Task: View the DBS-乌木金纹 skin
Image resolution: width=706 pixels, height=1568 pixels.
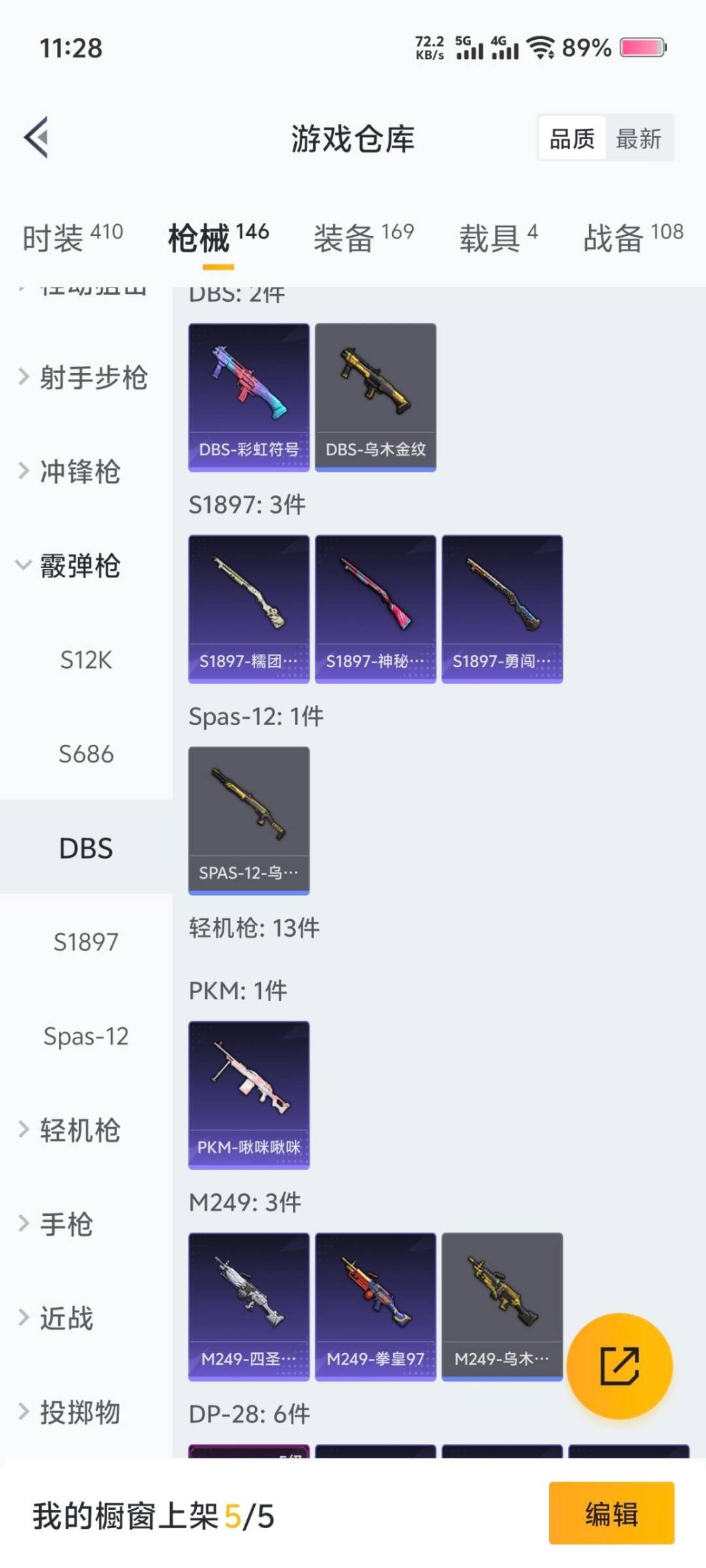Action: [x=376, y=392]
